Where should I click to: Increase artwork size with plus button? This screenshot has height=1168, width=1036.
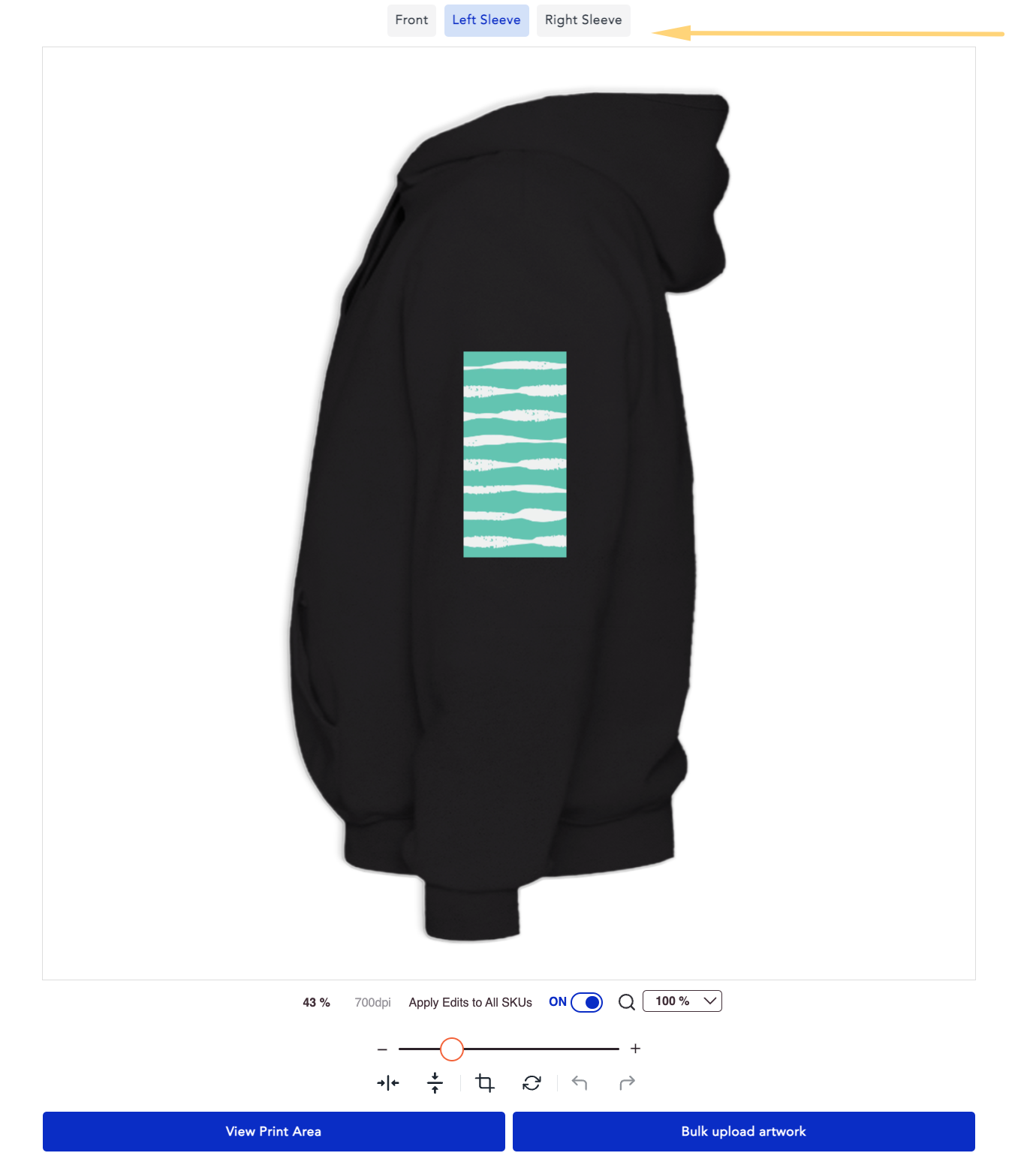635,1049
